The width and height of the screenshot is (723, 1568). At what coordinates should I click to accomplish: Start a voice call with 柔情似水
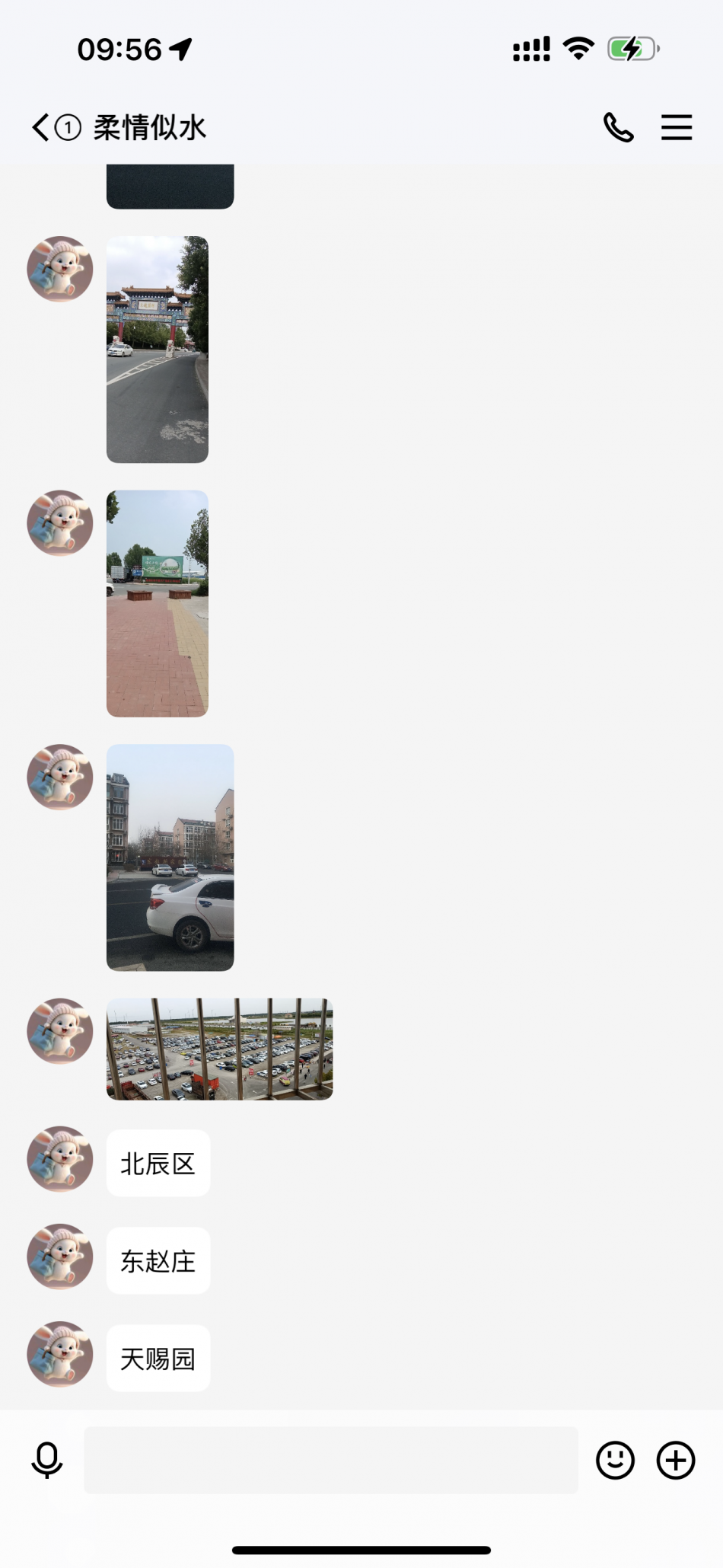(618, 127)
